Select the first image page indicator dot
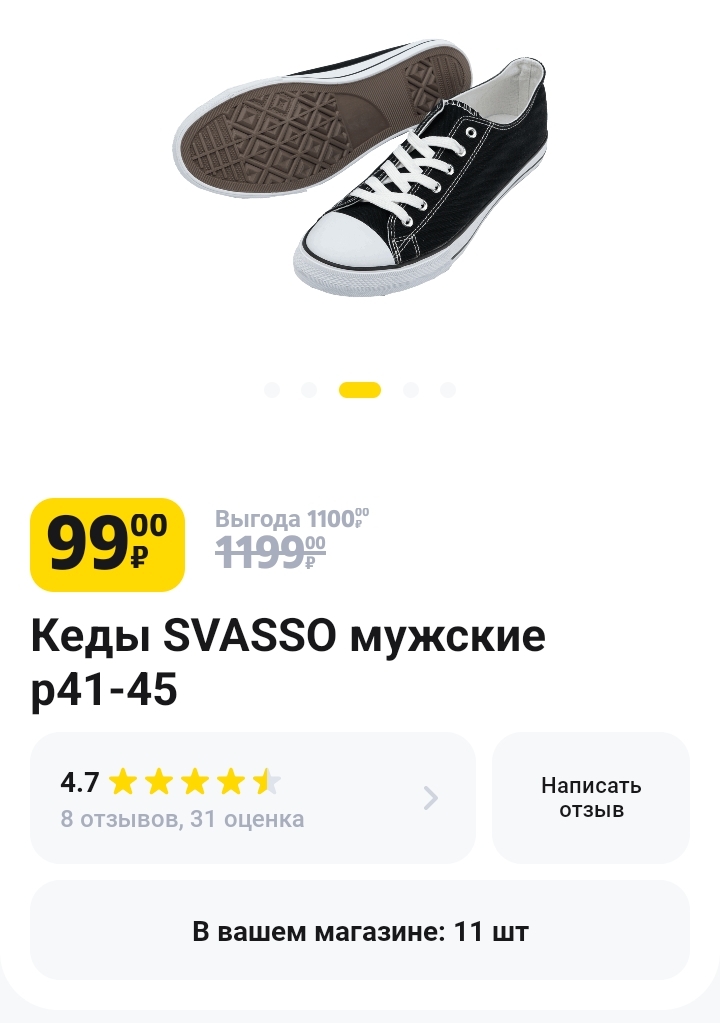This screenshot has height=1023, width=720. [x=272, y=390]
